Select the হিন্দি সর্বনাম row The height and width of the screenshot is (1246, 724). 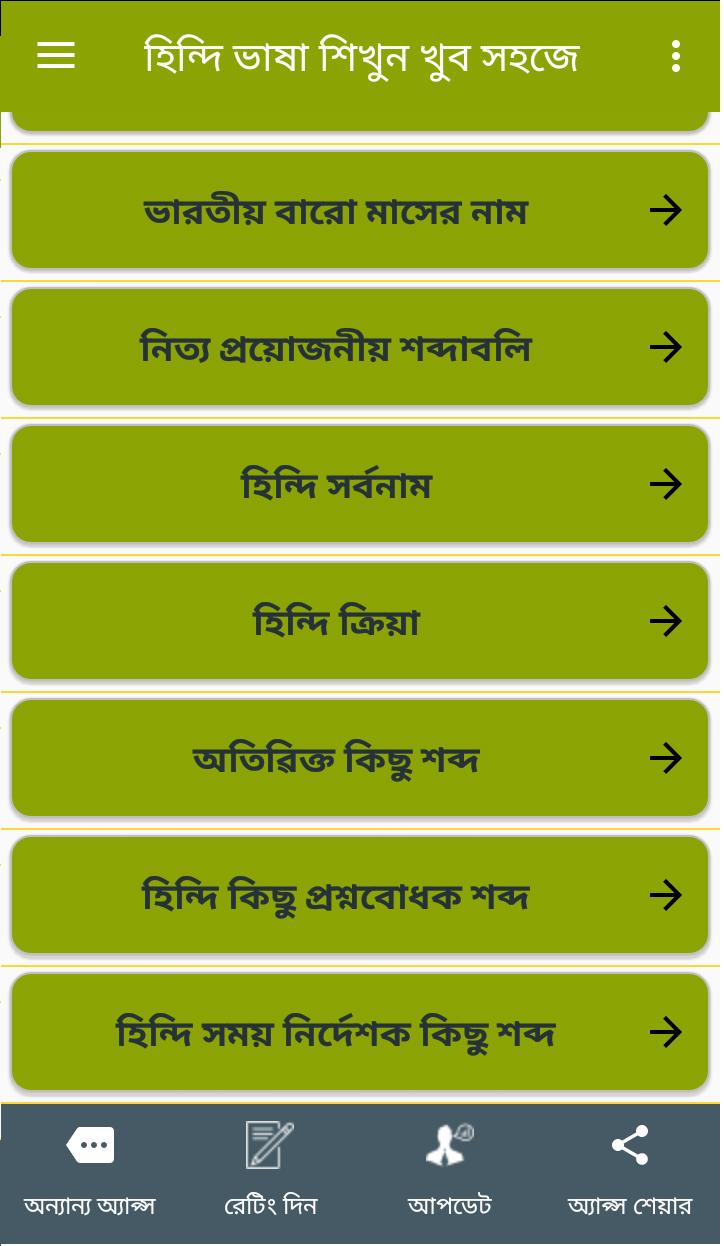click(360, 485)
